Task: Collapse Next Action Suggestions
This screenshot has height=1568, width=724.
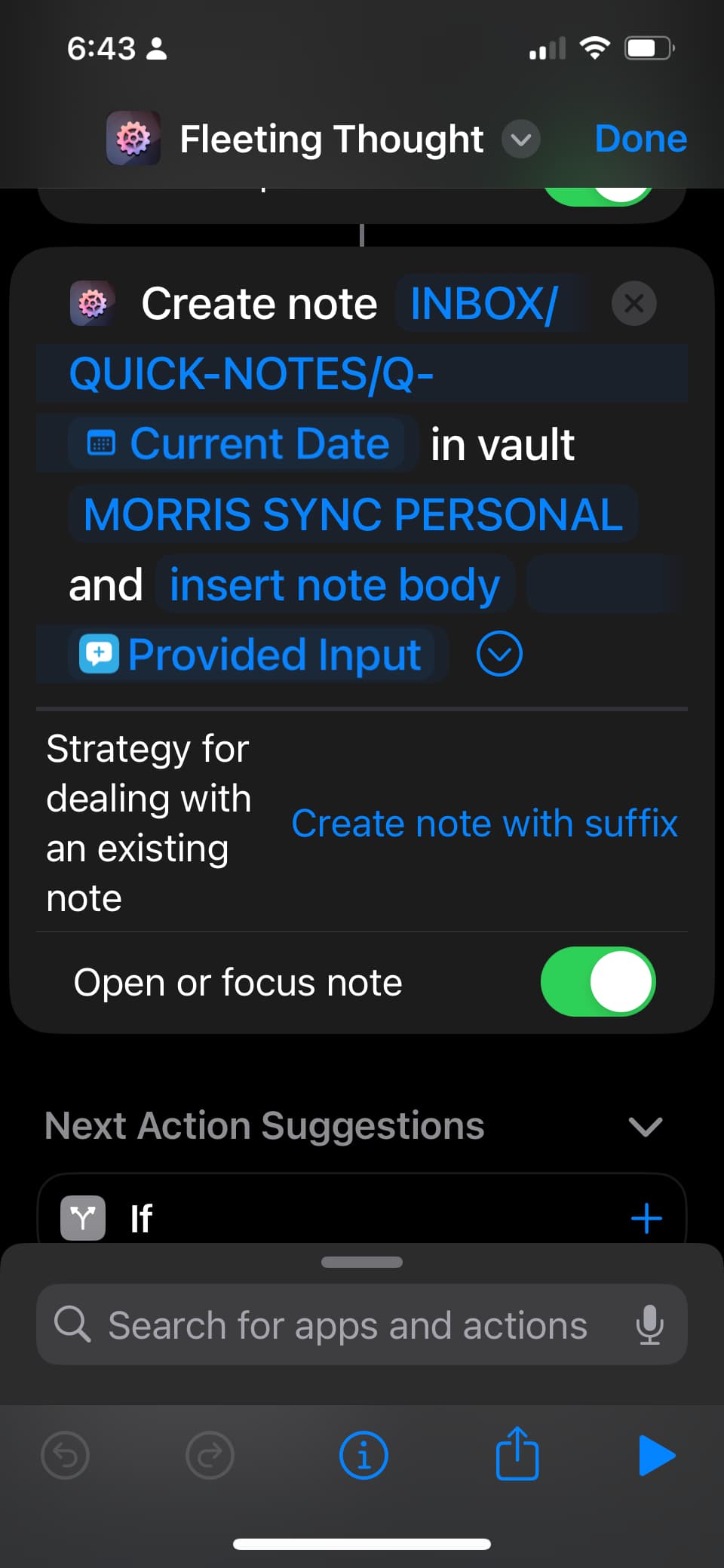Action: (x=645, y=1127)
